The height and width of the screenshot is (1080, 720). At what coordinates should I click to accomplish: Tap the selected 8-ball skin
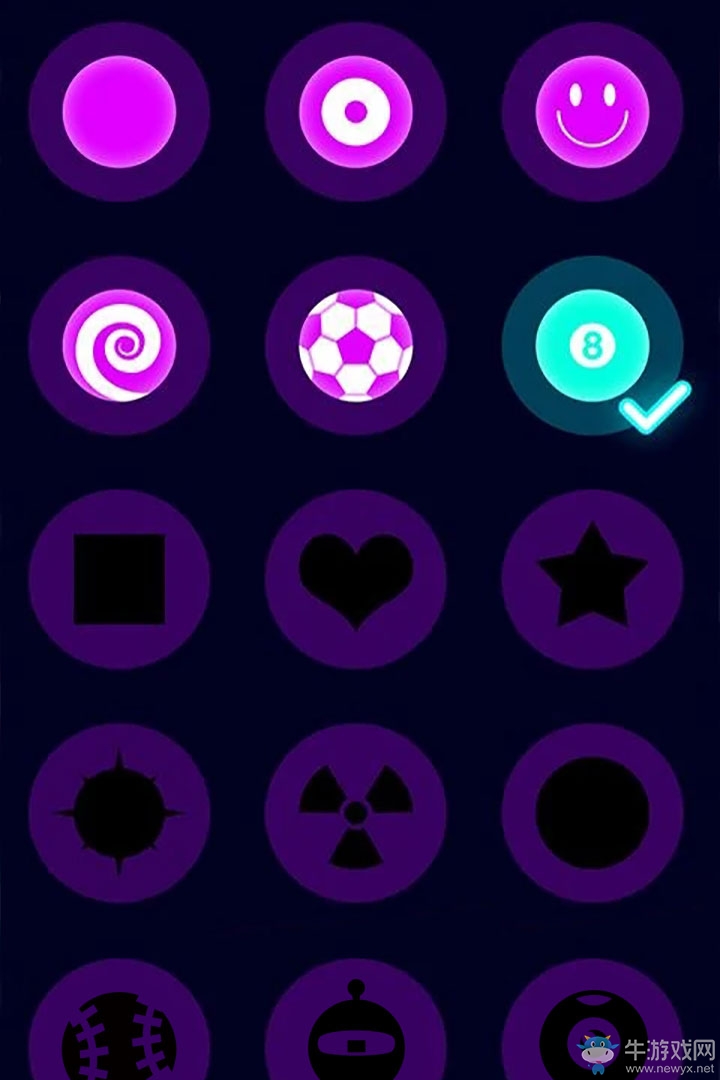[592, 345]
